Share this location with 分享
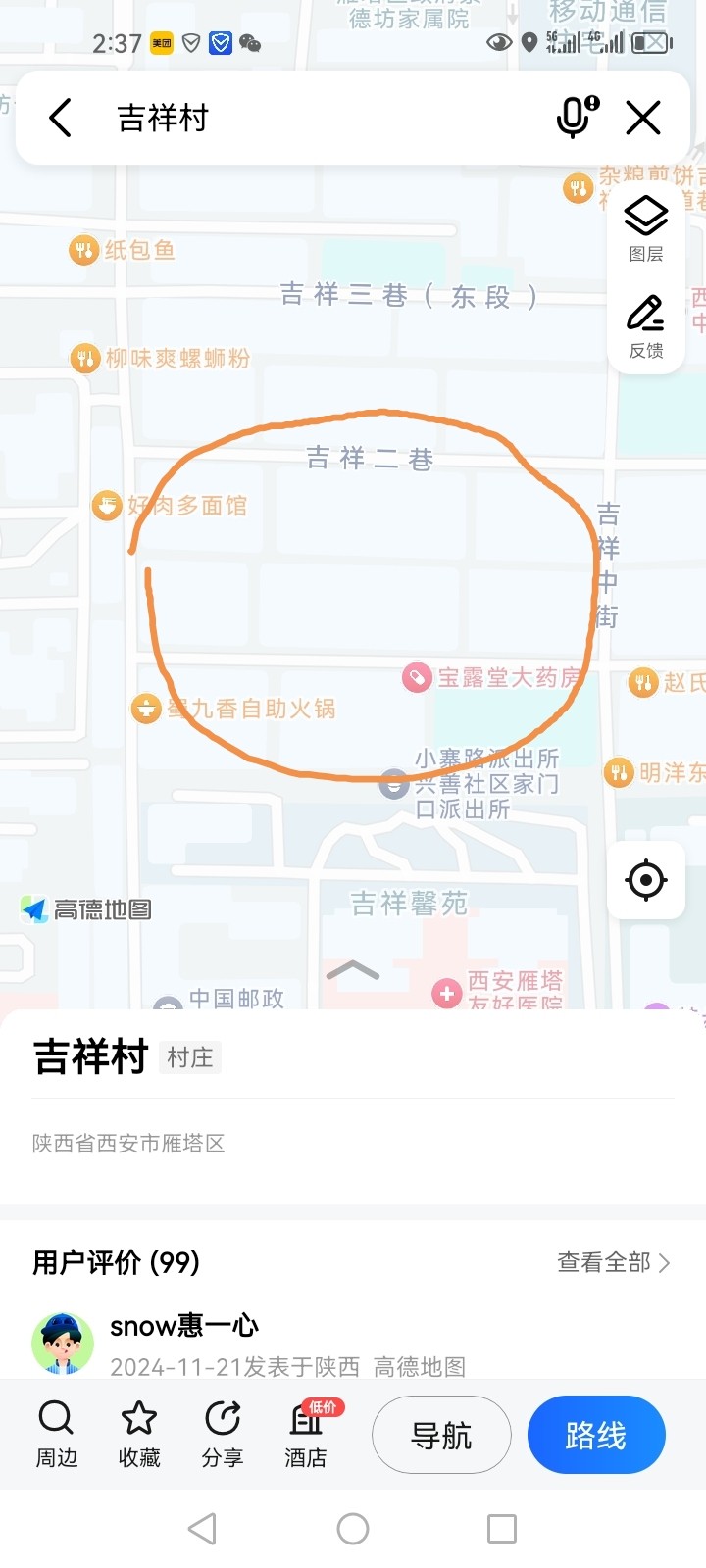 pyautogui.click(x=223, y=1435)
